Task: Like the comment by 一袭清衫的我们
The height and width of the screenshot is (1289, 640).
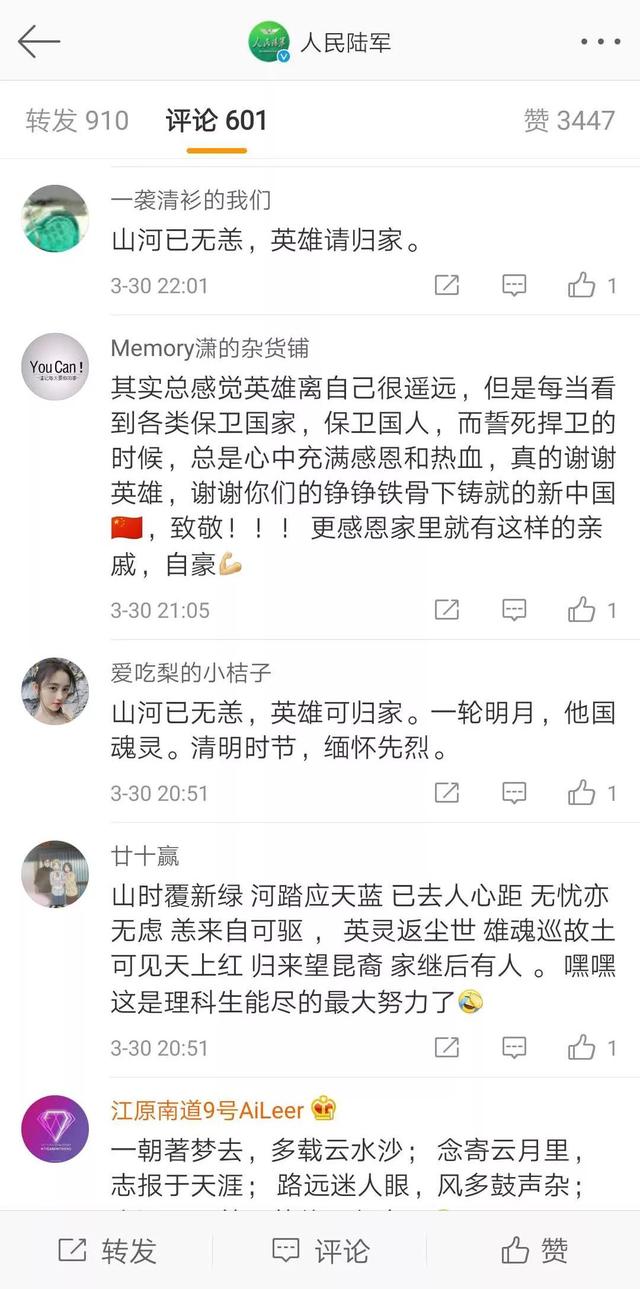Action: click(582, 285)
